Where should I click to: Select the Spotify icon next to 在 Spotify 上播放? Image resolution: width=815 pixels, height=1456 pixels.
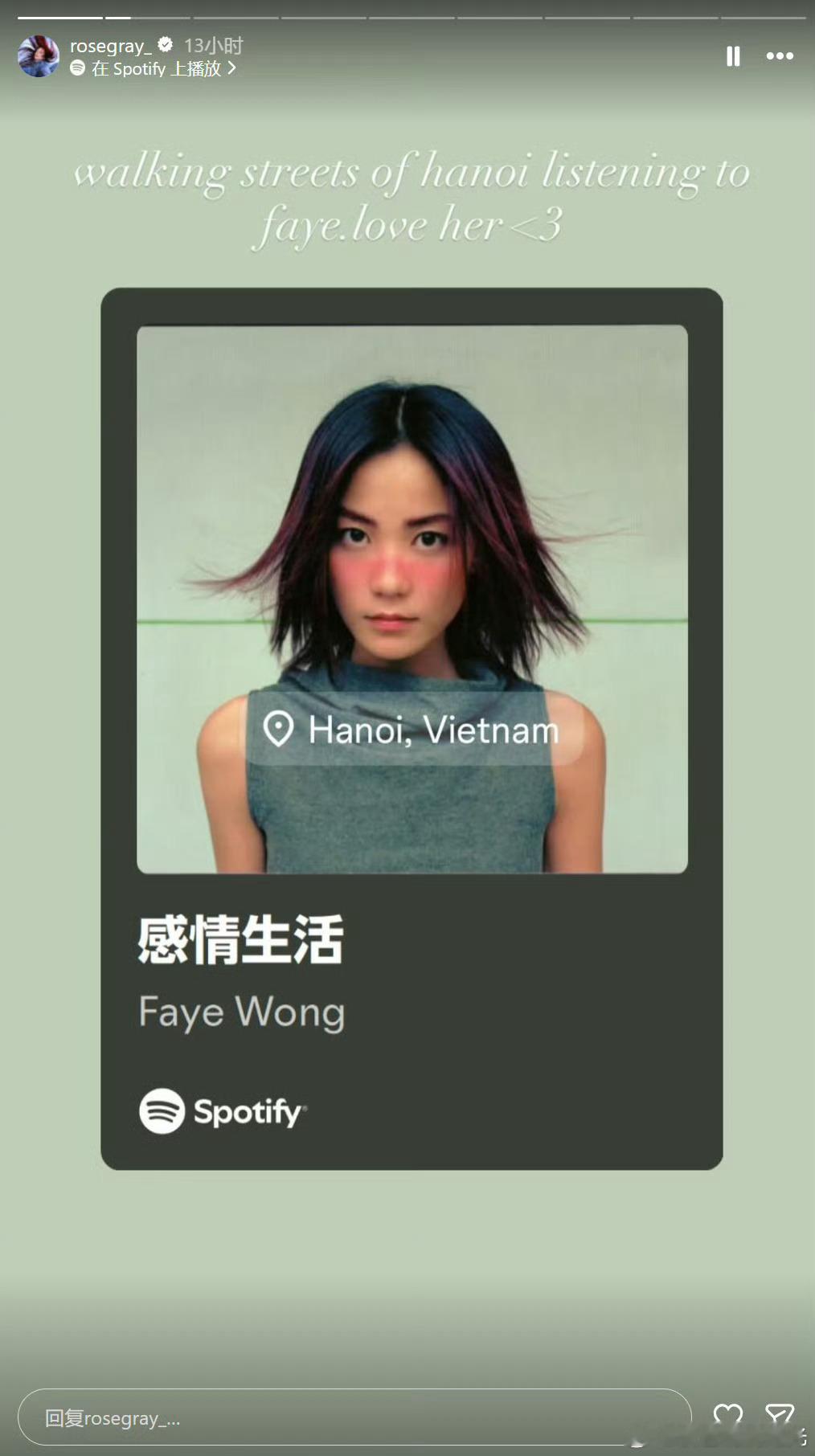[78, 70]
